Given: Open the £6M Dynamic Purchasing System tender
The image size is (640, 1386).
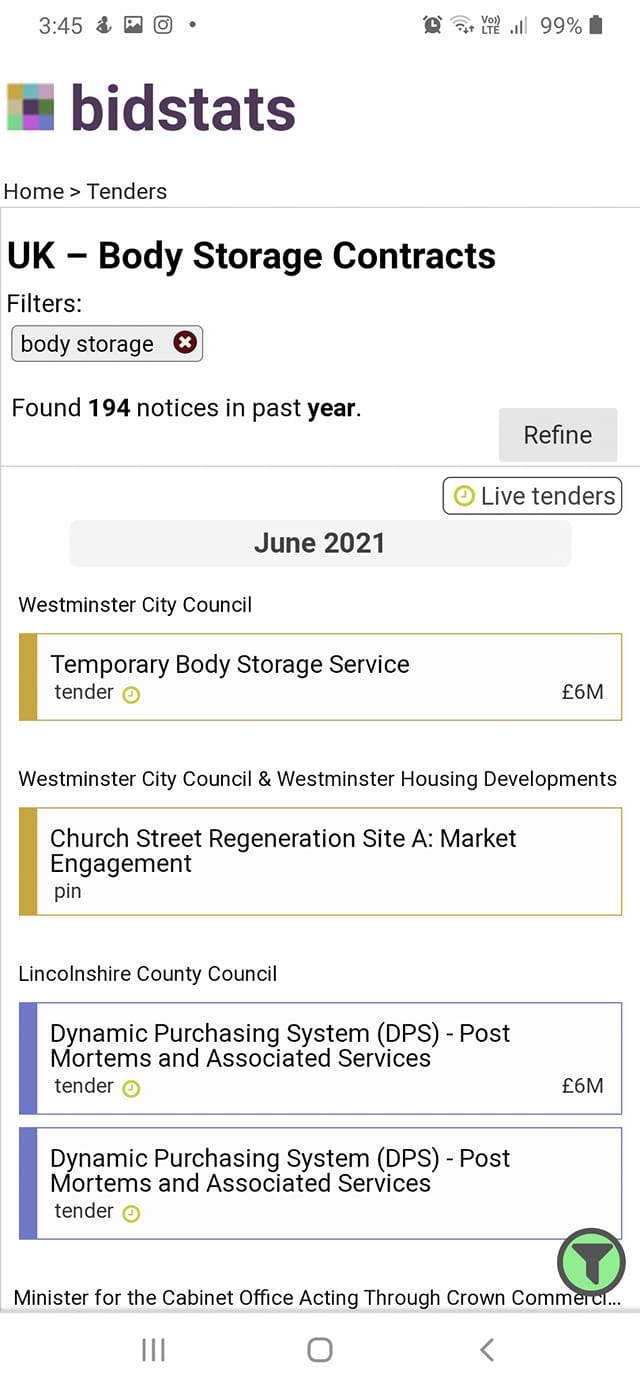Looking at the screenshot, I should (320, 1058).
